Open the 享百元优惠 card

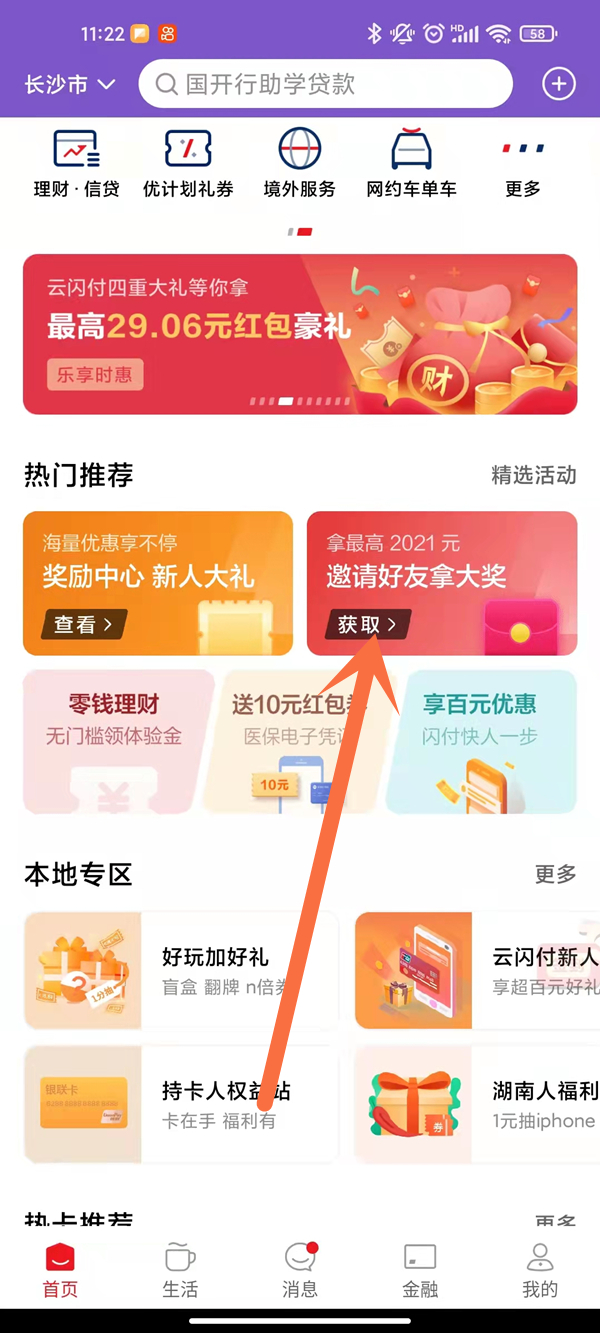point(480,740)
